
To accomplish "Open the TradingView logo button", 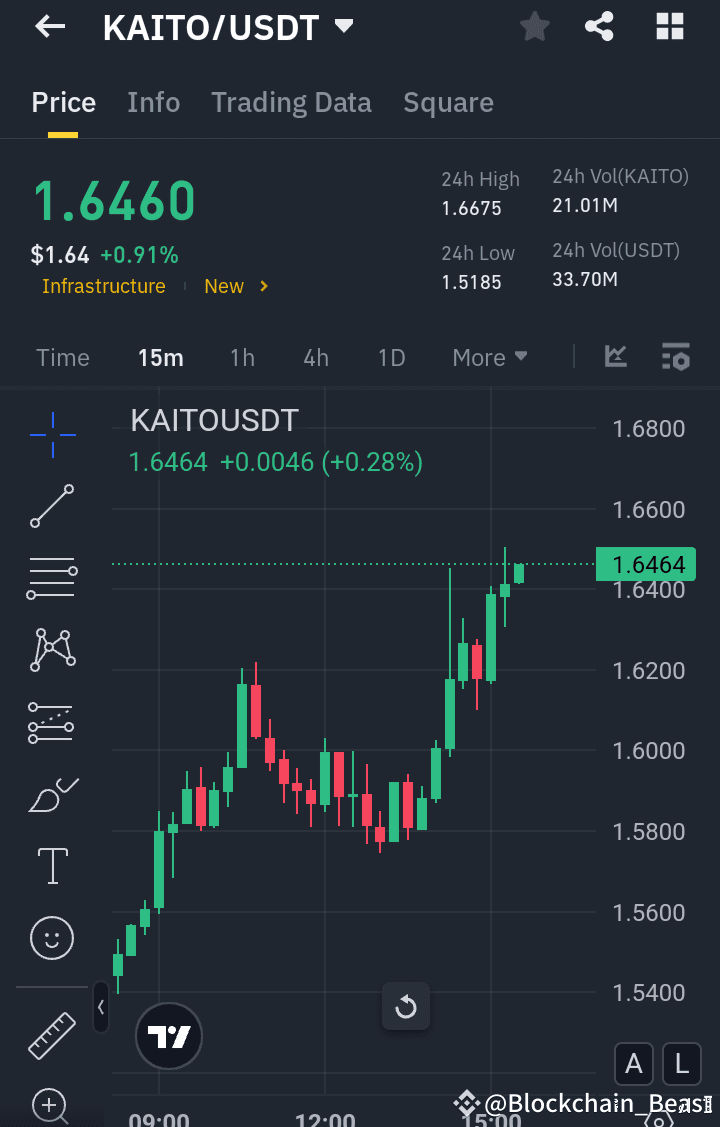I will coord(168,1036).
